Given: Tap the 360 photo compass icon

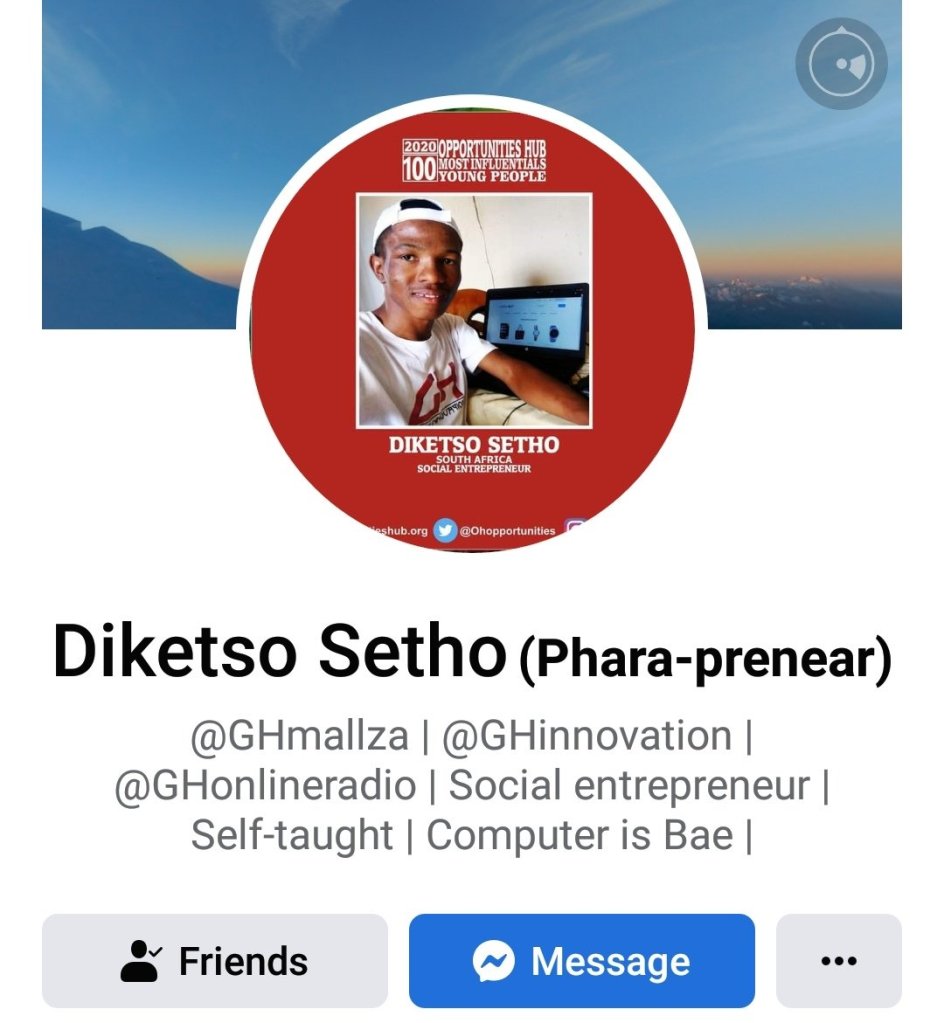Looking at the screenshot, I should (x=841, y=63).
